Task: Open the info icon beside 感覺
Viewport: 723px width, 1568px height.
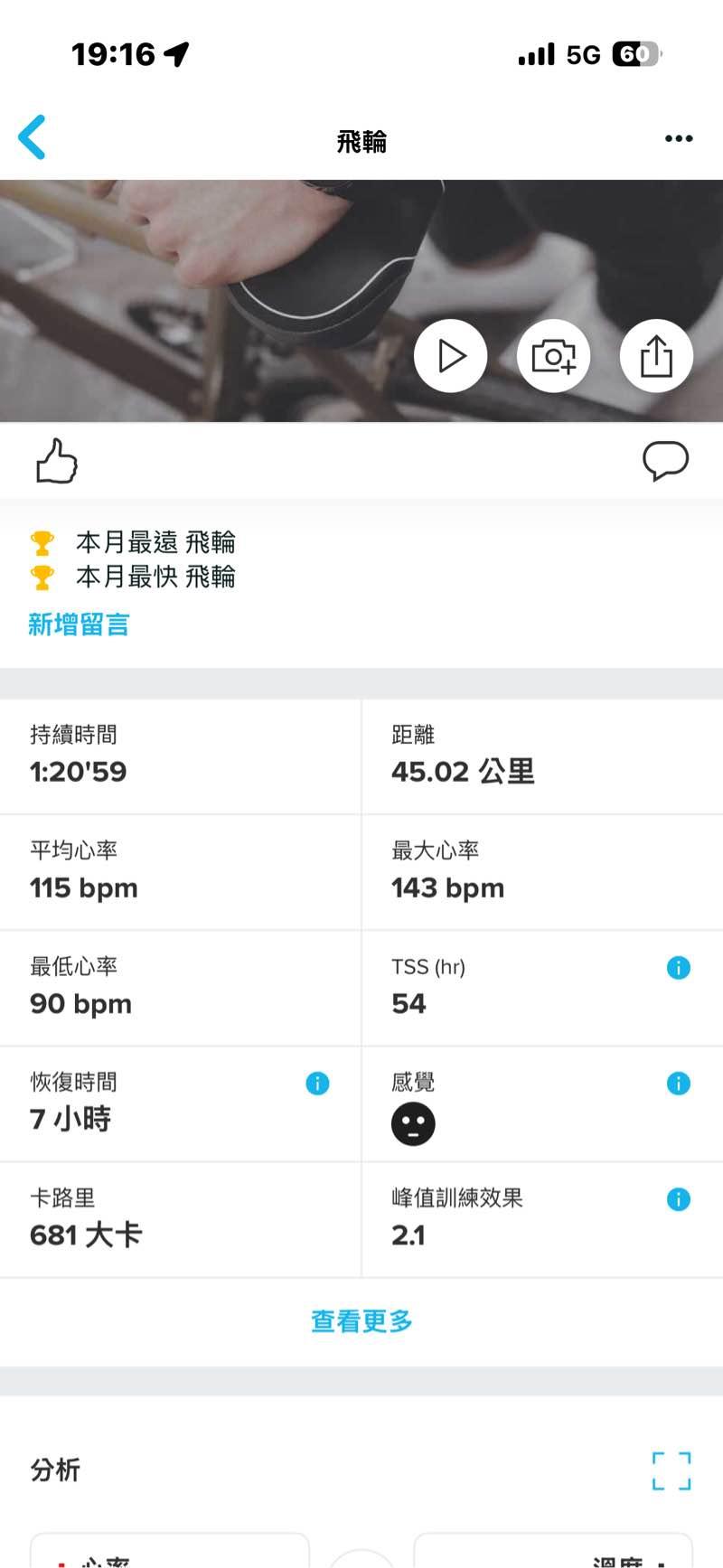Action: [678, 1084]
